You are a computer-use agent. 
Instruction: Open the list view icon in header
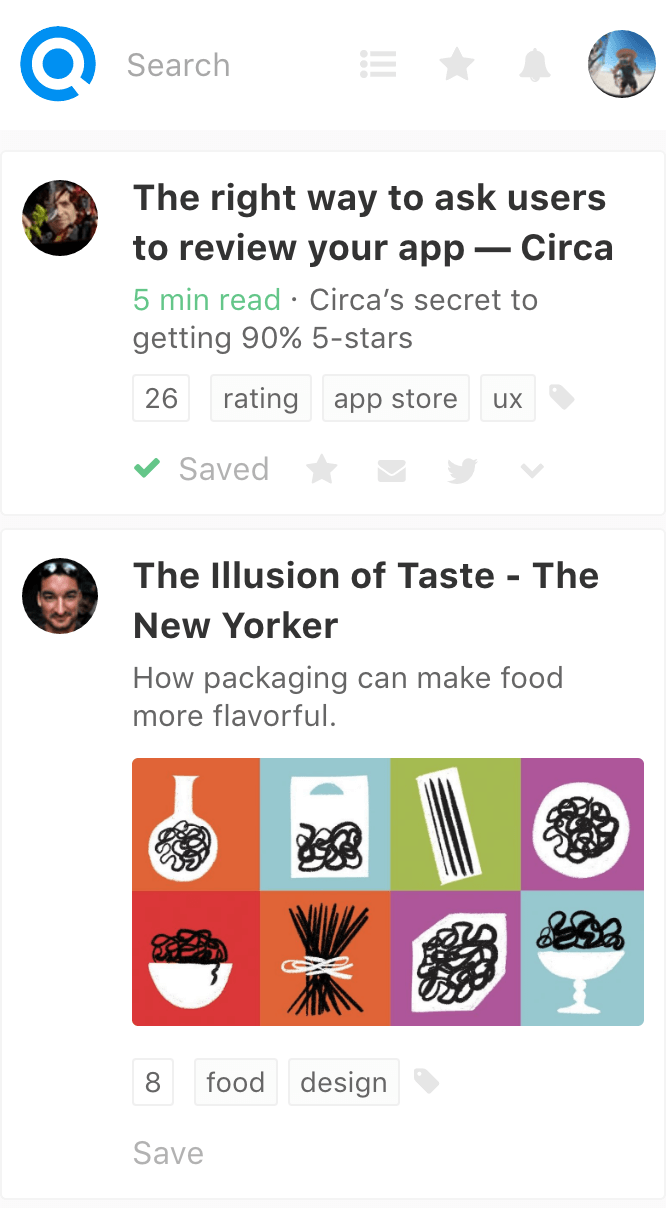point(378,65)
